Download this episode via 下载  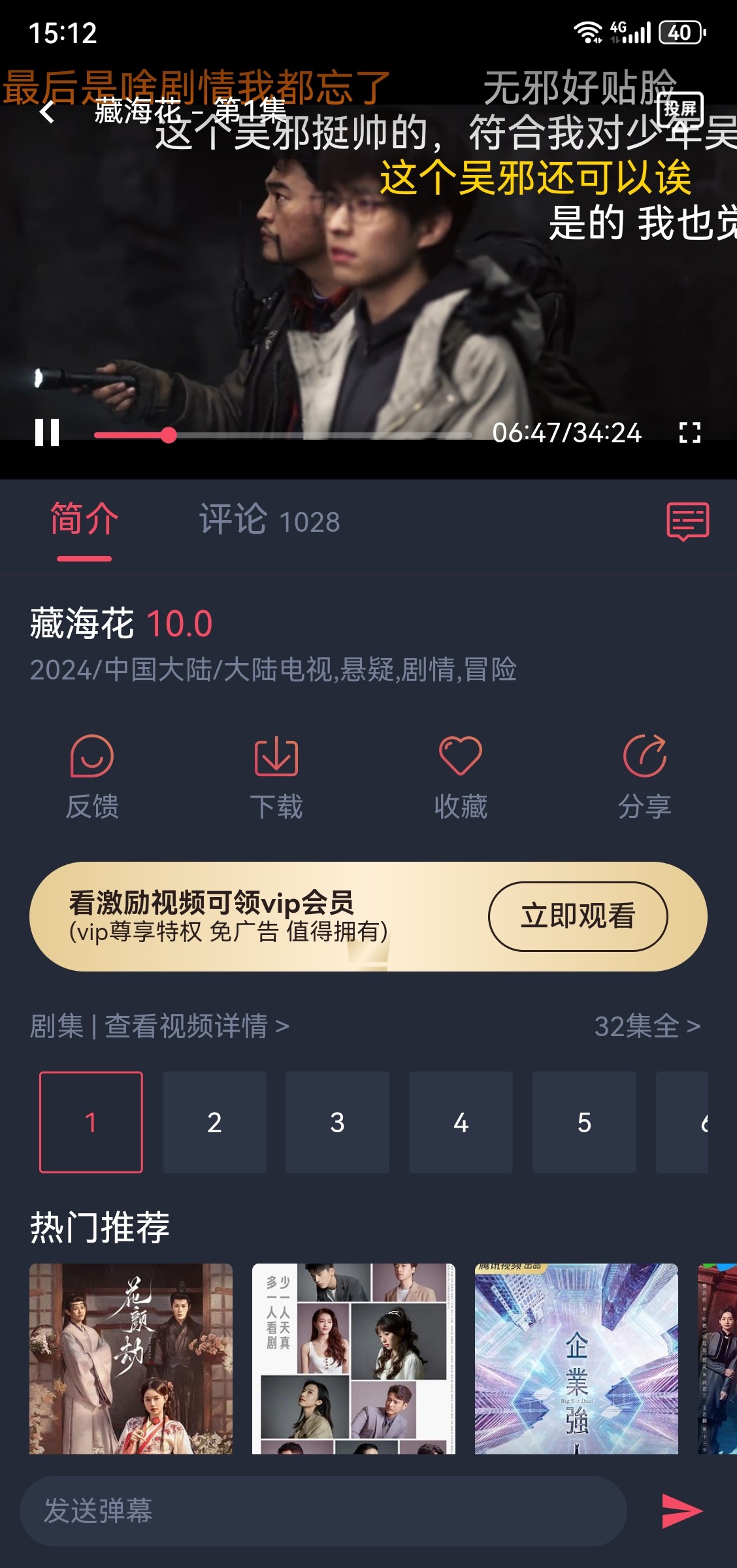click(276, 777)
